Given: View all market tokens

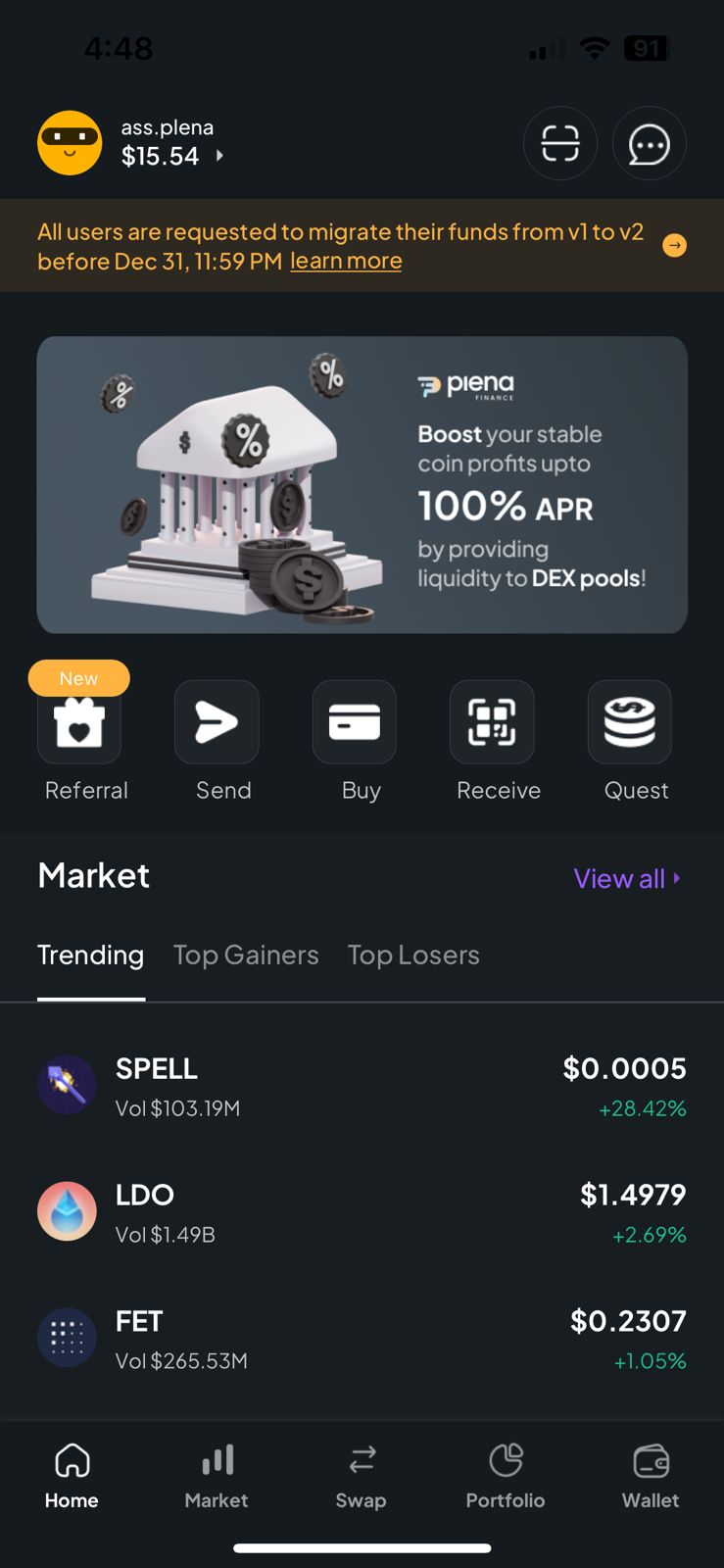Looking at the screenshot, I should pos(625,878).
